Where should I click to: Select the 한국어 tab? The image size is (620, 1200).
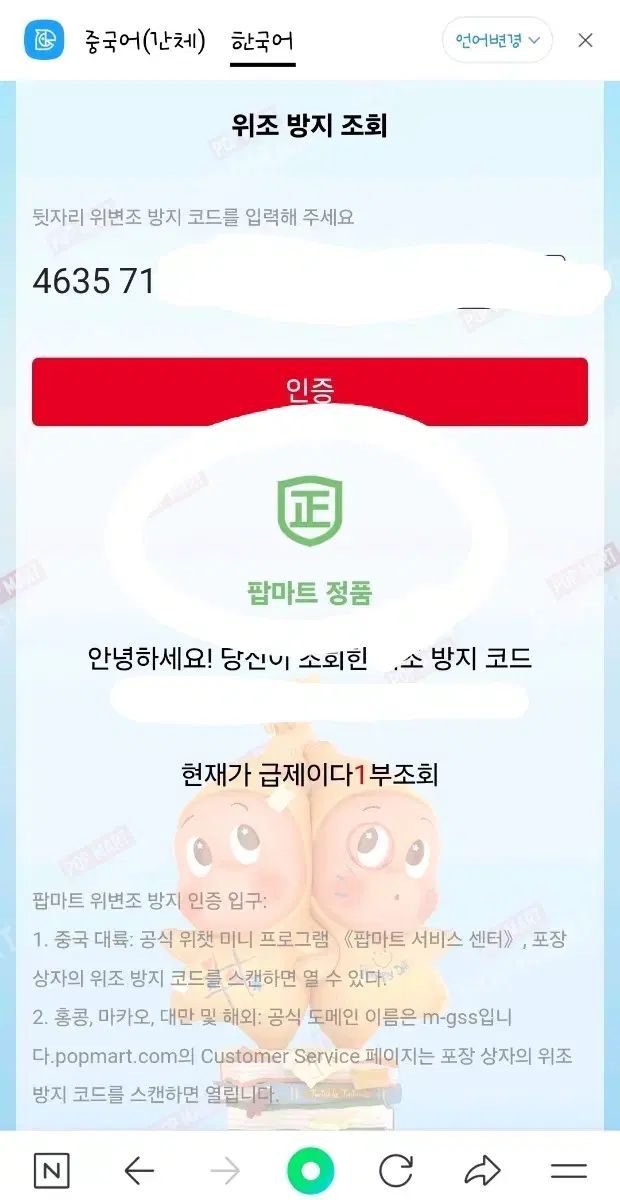pyautogui.click(x=262, y=42)
